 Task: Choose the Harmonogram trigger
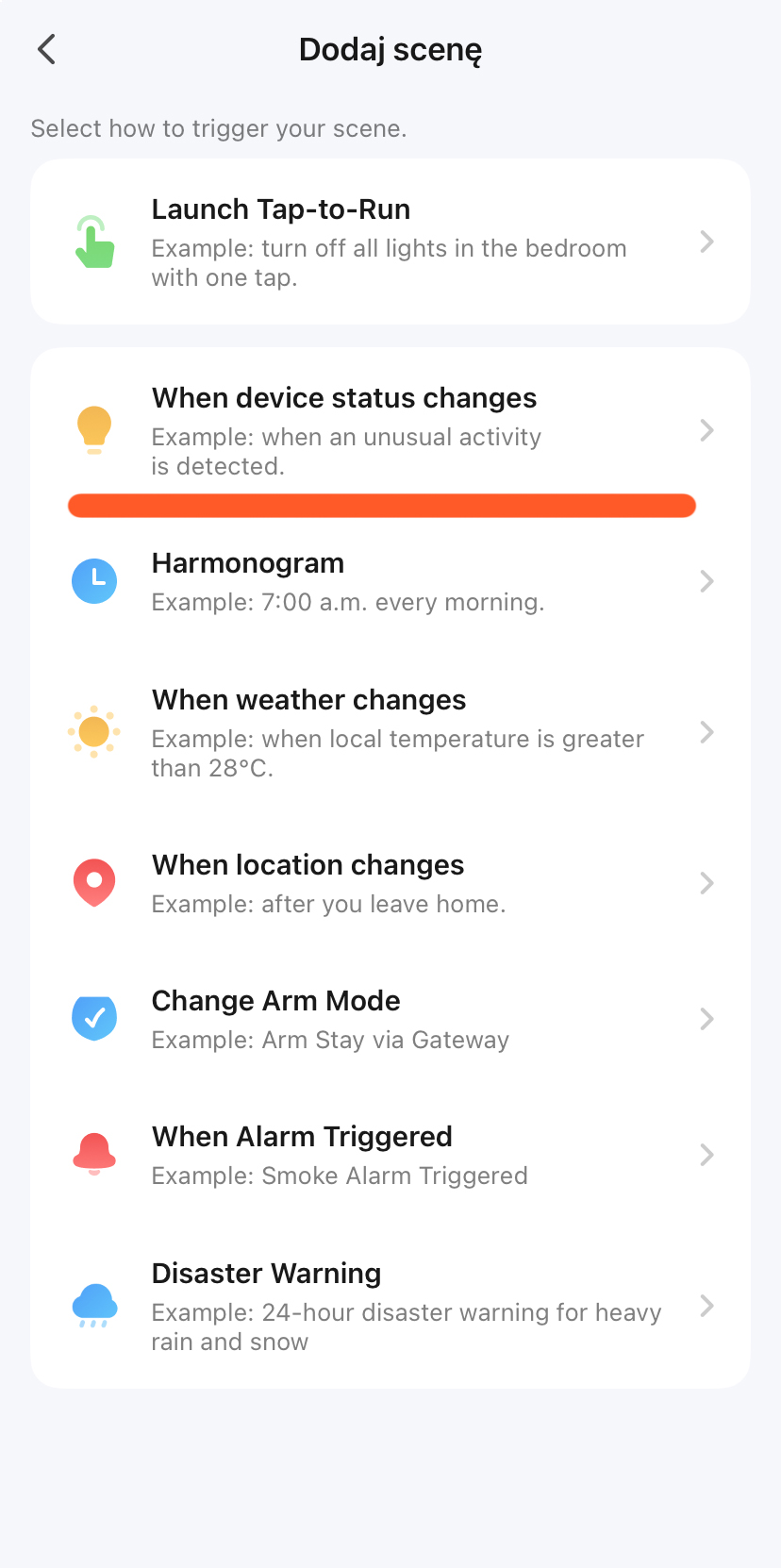[x=390, y=581]
